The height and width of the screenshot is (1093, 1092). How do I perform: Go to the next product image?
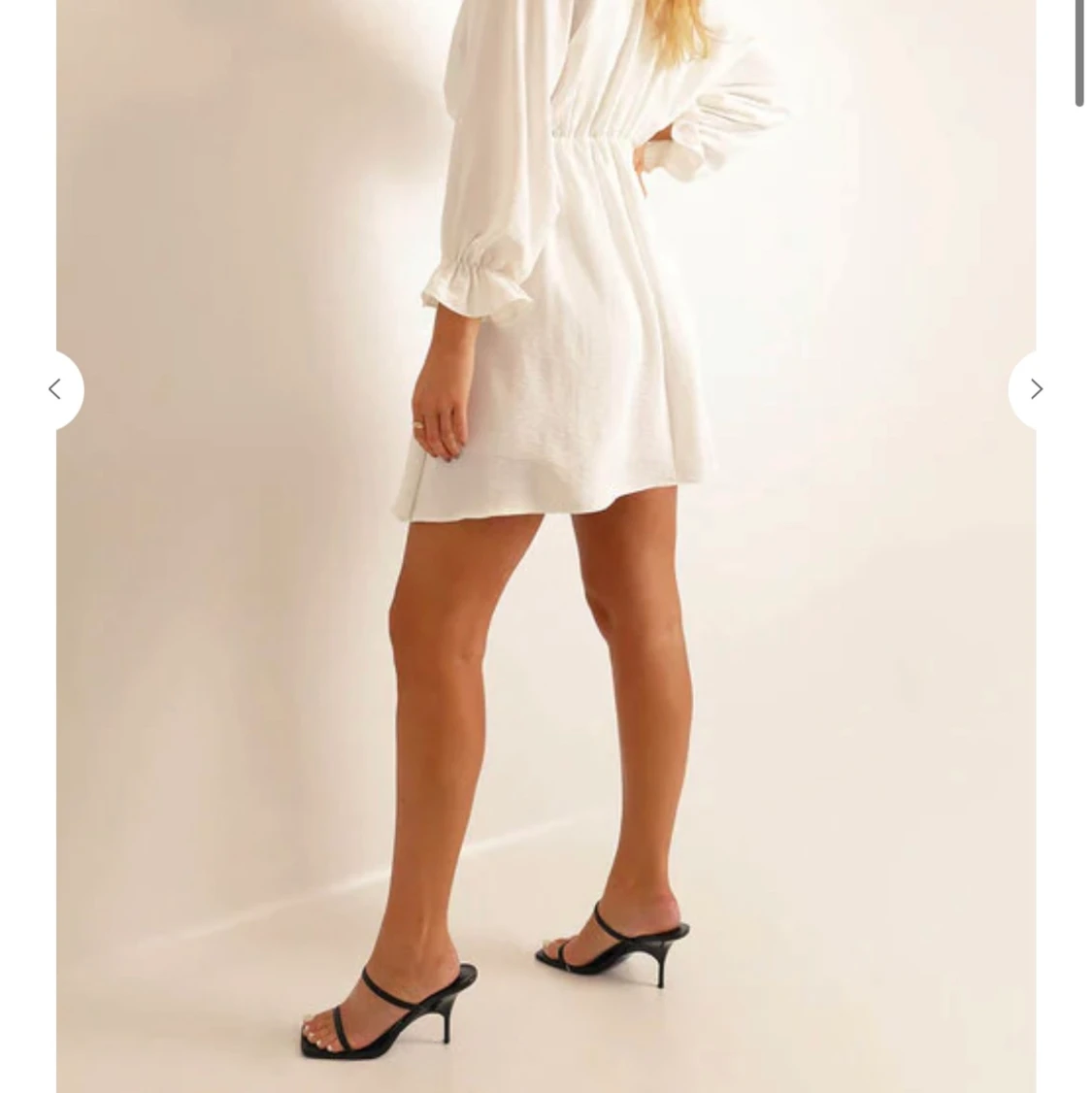1036,389
